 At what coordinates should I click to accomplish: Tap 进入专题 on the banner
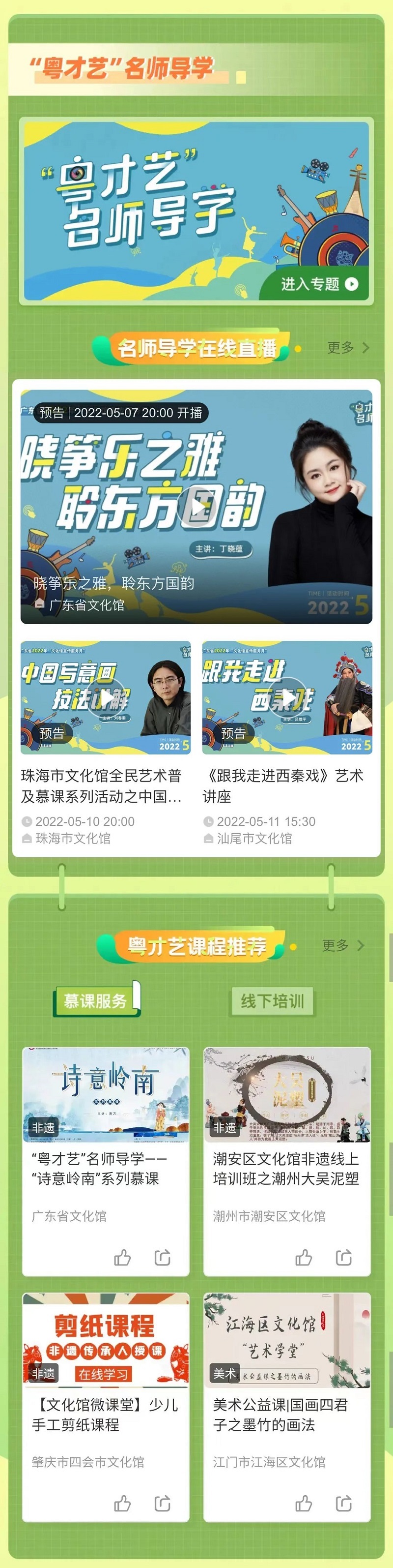(x=319, y=284)
